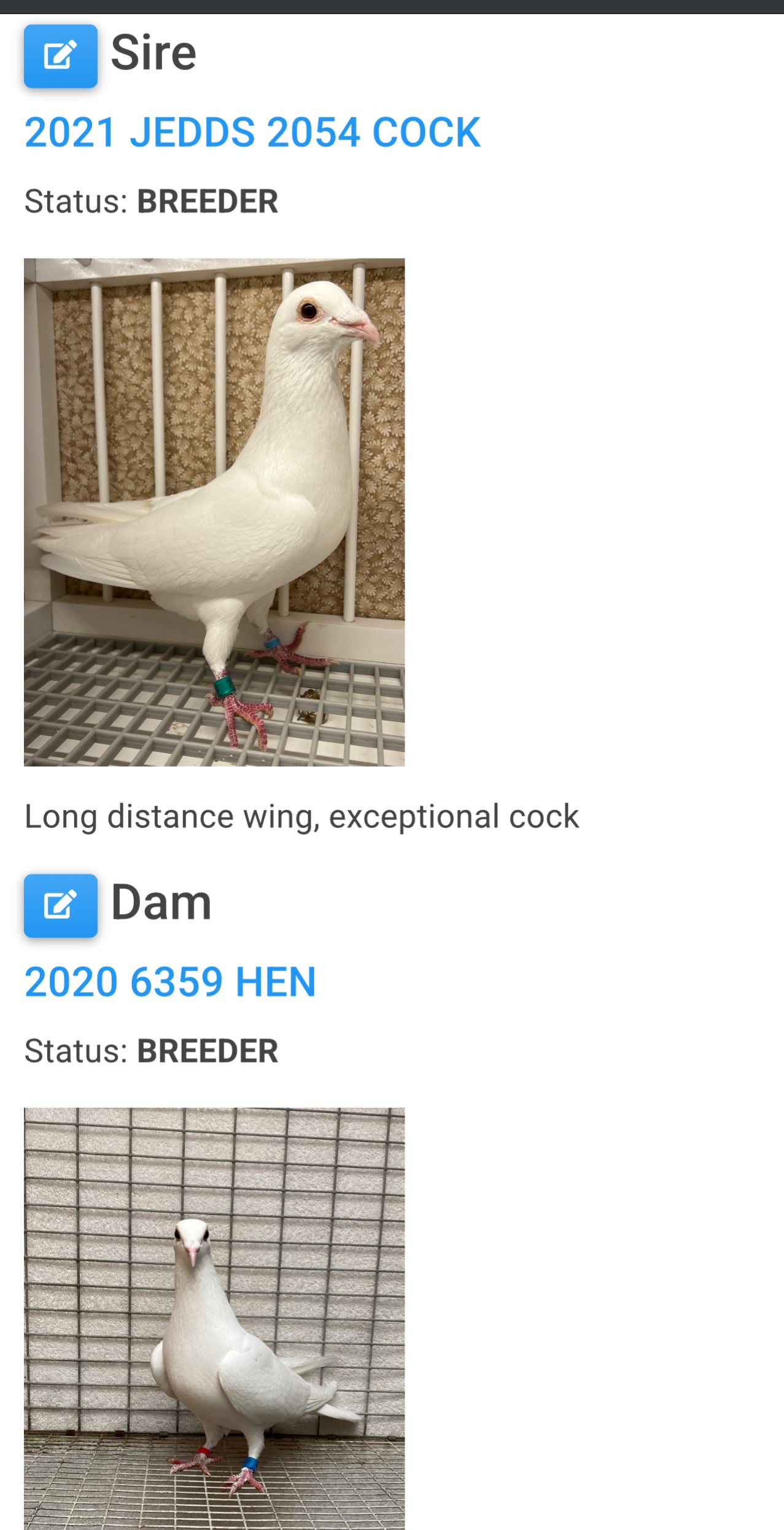The width and height of the screenshot is (784, 1530).
Task: Edit the Dam entry
Action: pos(60,905)
